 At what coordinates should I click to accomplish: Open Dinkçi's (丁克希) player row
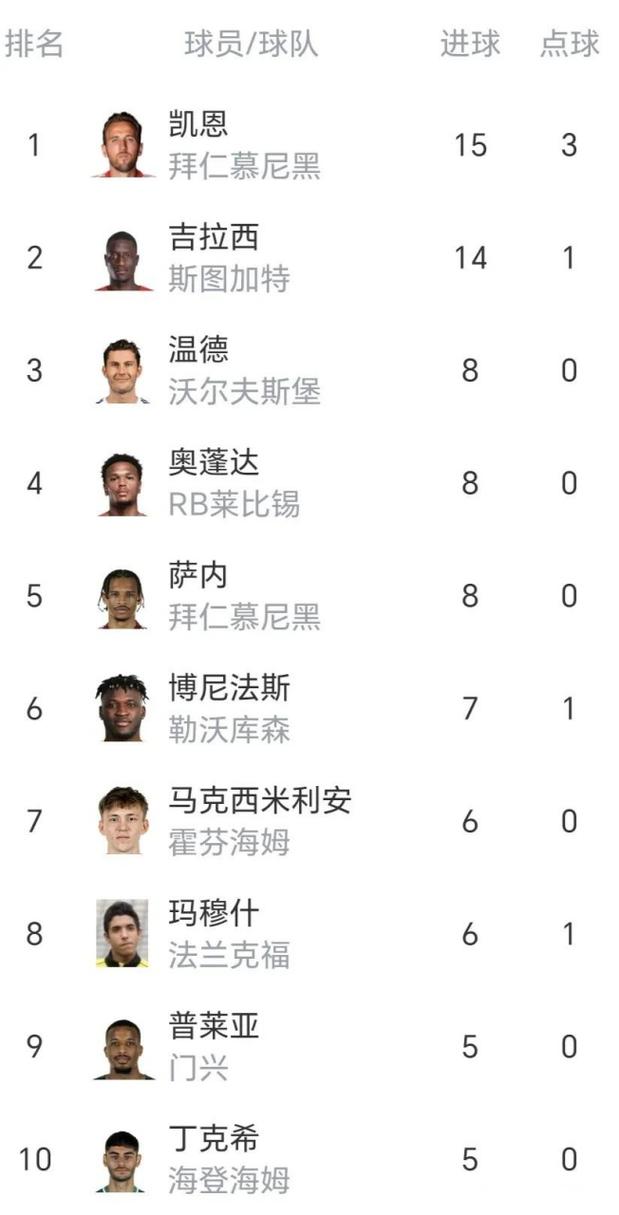[214, 1140]
